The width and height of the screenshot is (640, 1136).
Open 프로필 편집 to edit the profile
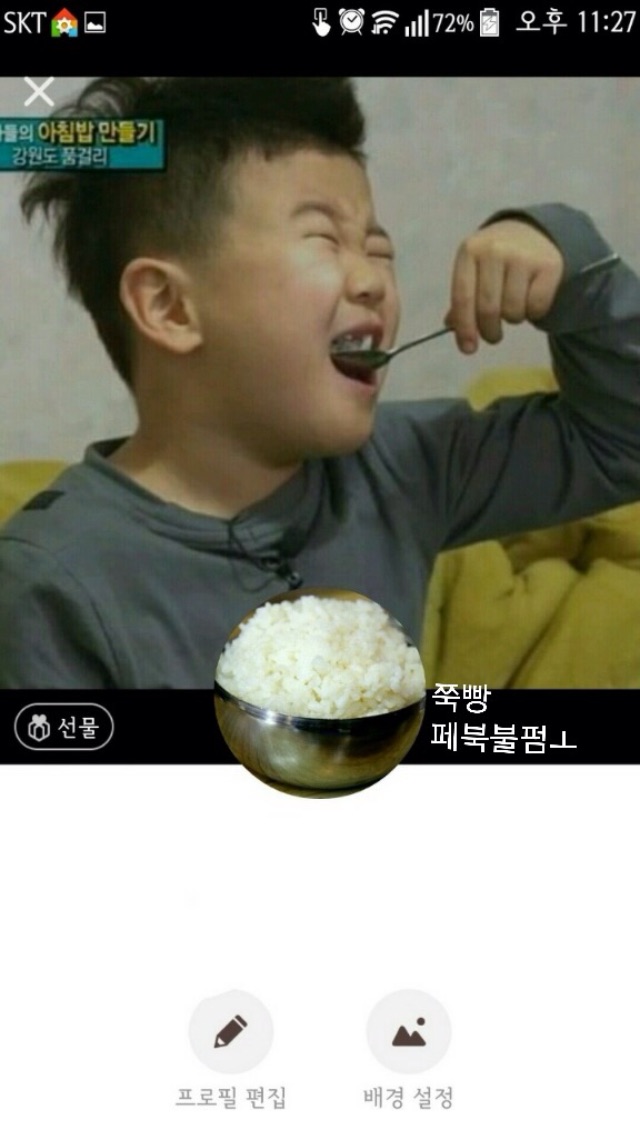(231, 1032)
